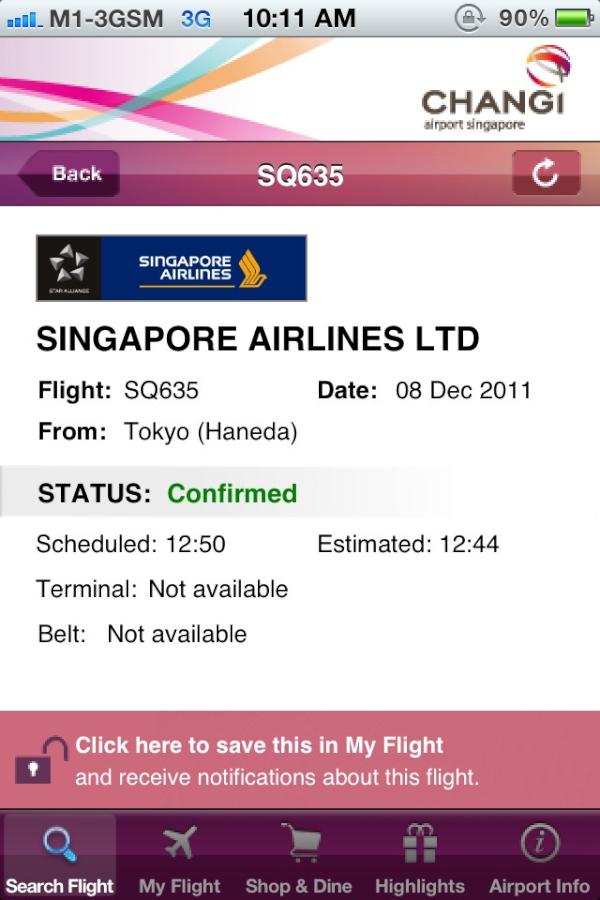Image resolution: width=600 pixels, height=900 pixels.
Task: Open the Airport Info tab
Action: coord(539,858)
